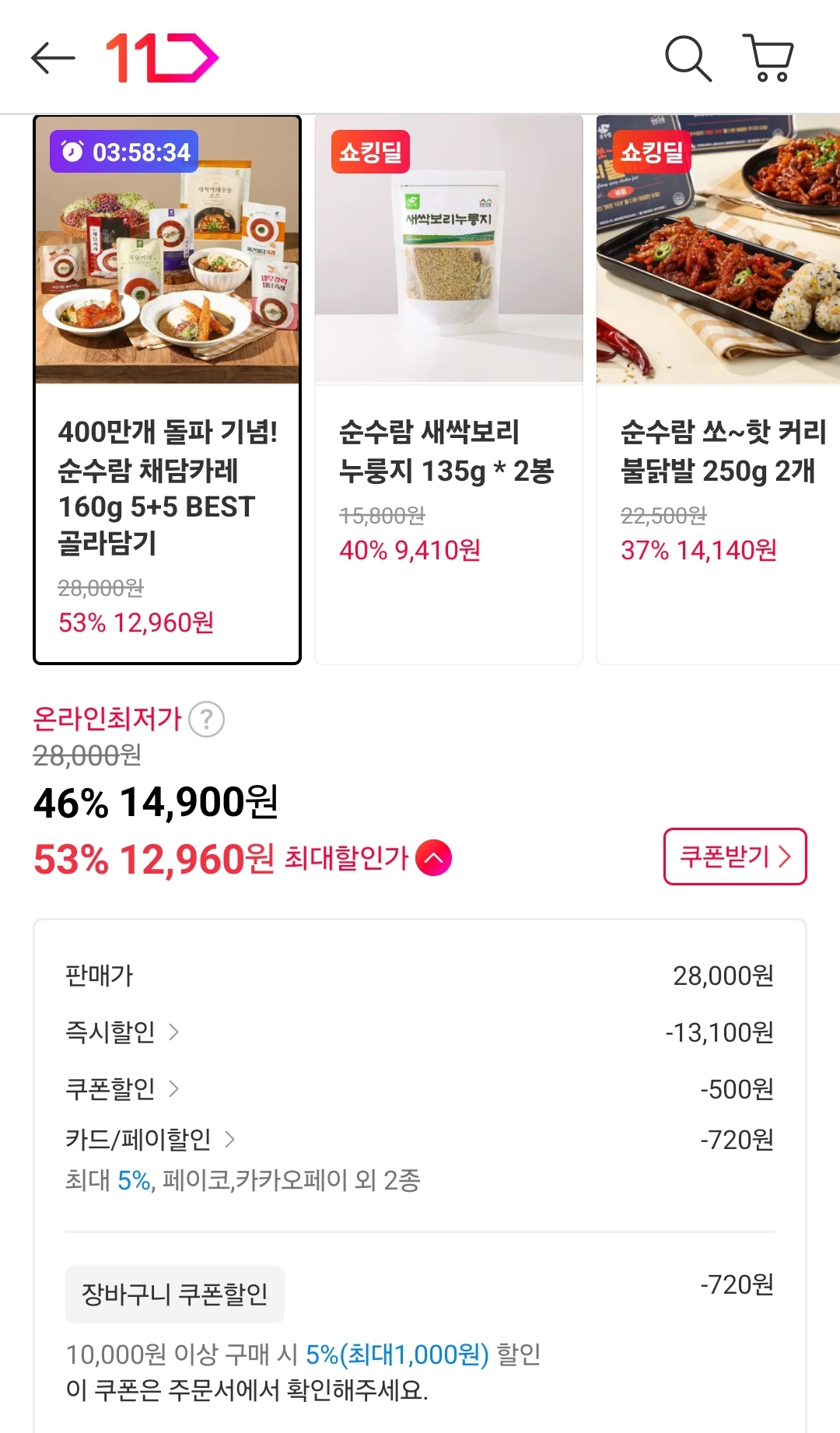The width and height of the screenshot is (840, 1433).
Task: Open the shopping cart
Action: 768,58
